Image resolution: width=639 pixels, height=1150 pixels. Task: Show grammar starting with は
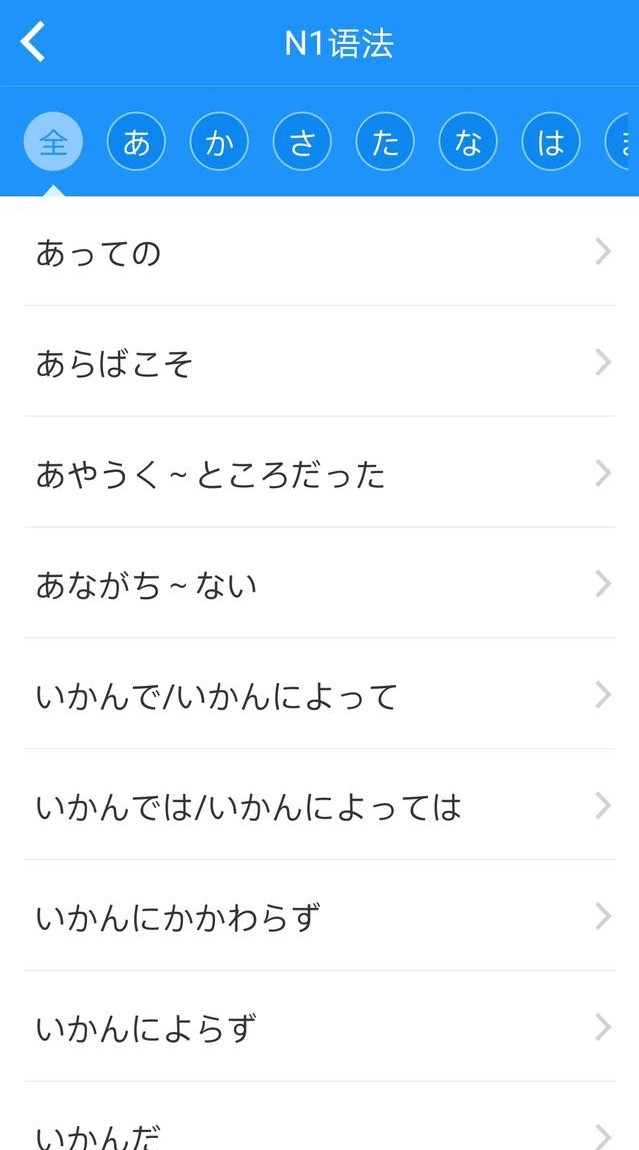(551, 143)
